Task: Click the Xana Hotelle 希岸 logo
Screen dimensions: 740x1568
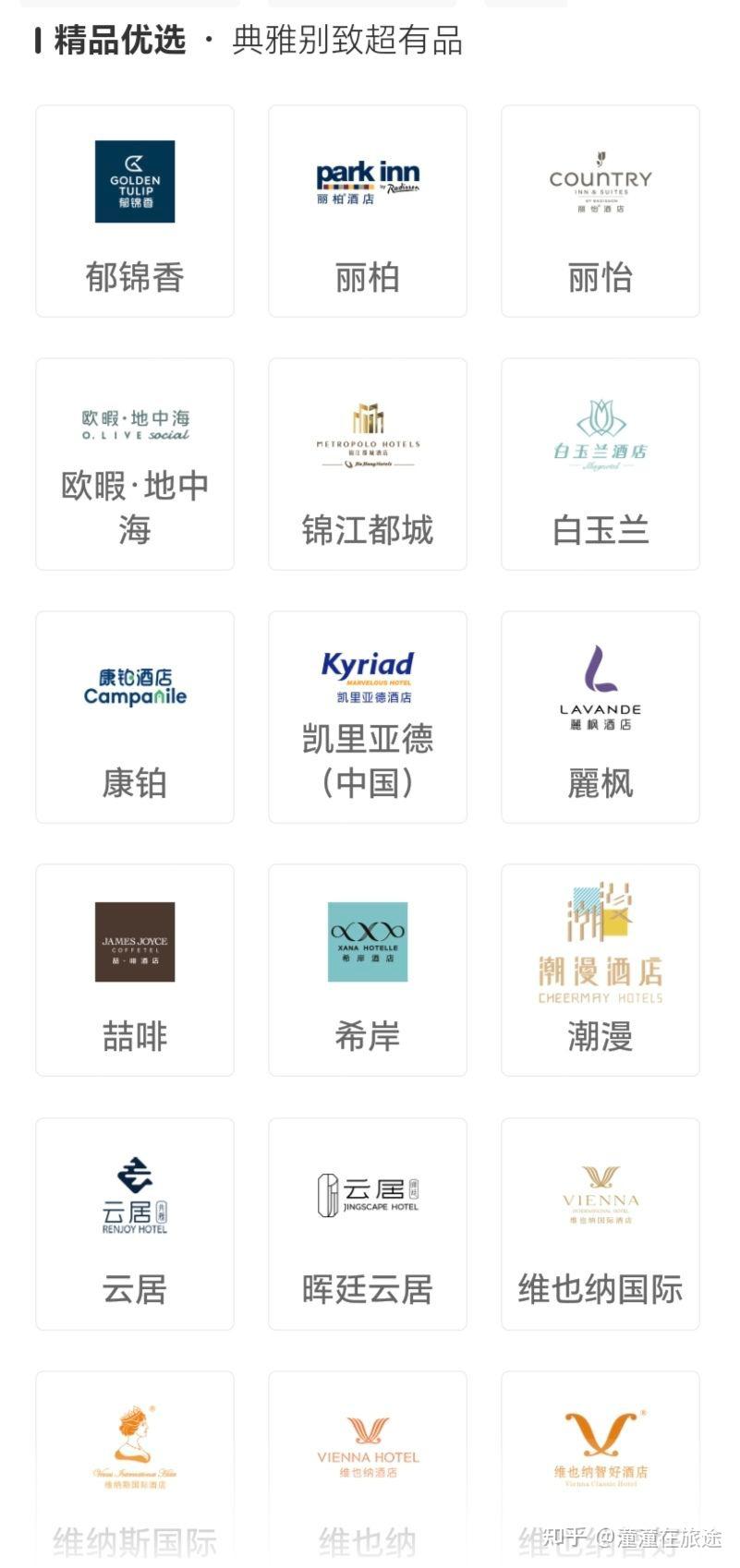Action: [367, 942]
